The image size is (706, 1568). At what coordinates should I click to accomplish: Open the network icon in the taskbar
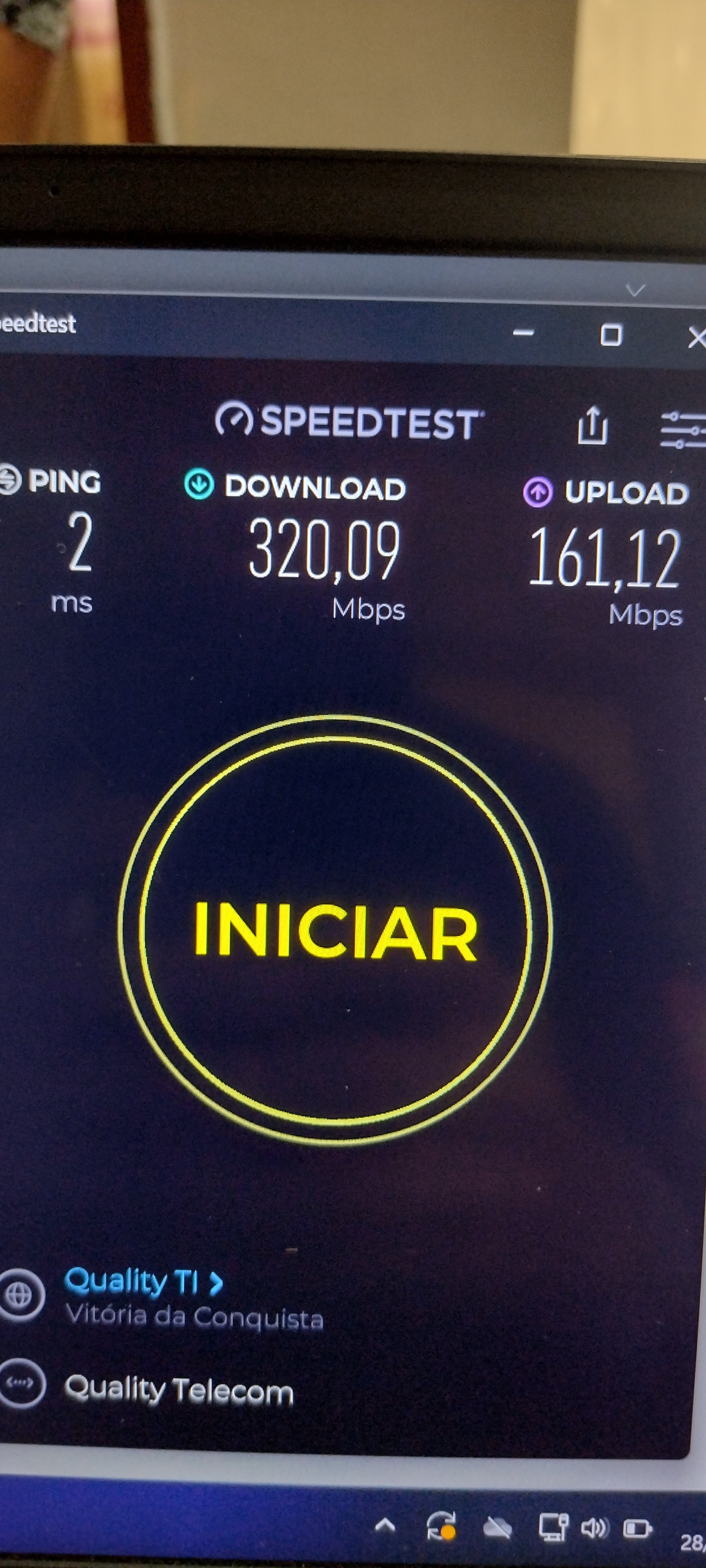click(553, 1527)
